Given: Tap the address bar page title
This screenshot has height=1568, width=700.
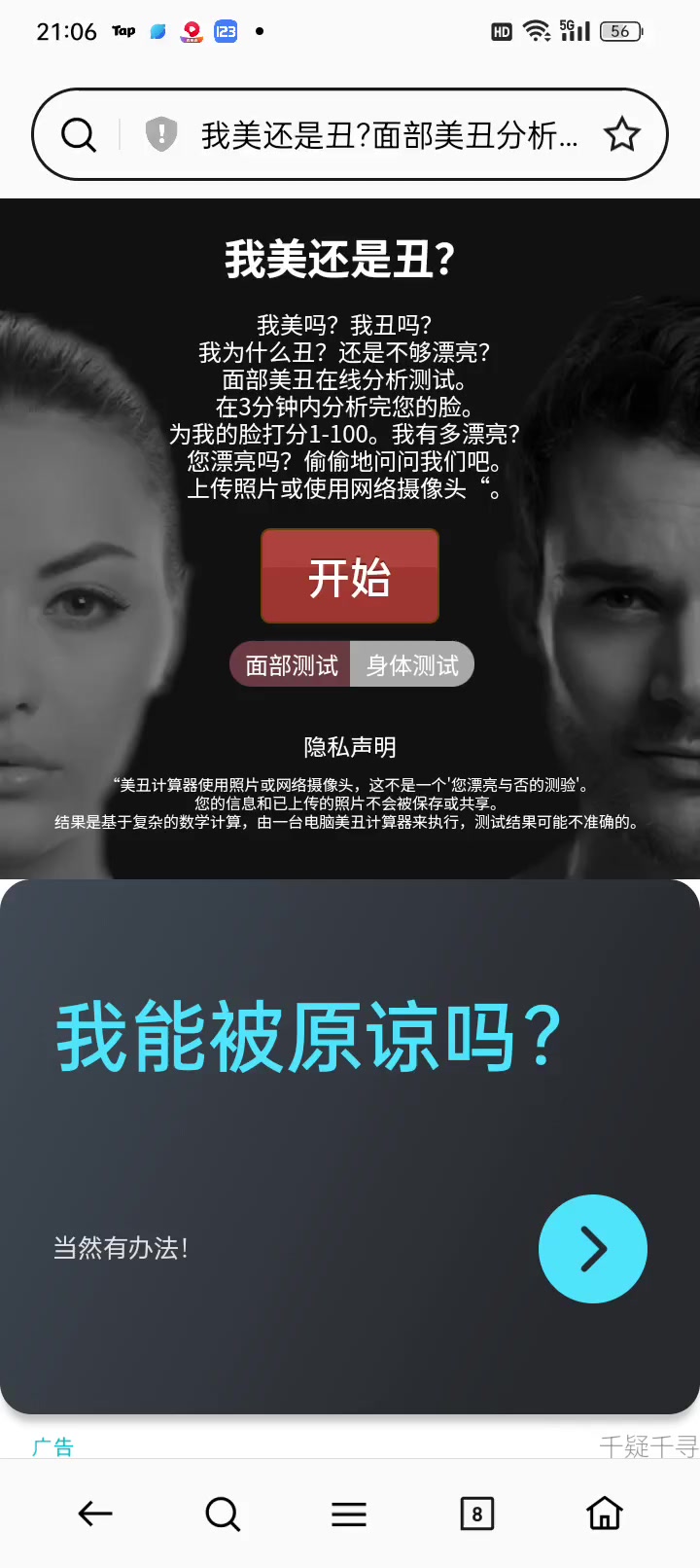Looking at the screenshot, I should (389, 135).
